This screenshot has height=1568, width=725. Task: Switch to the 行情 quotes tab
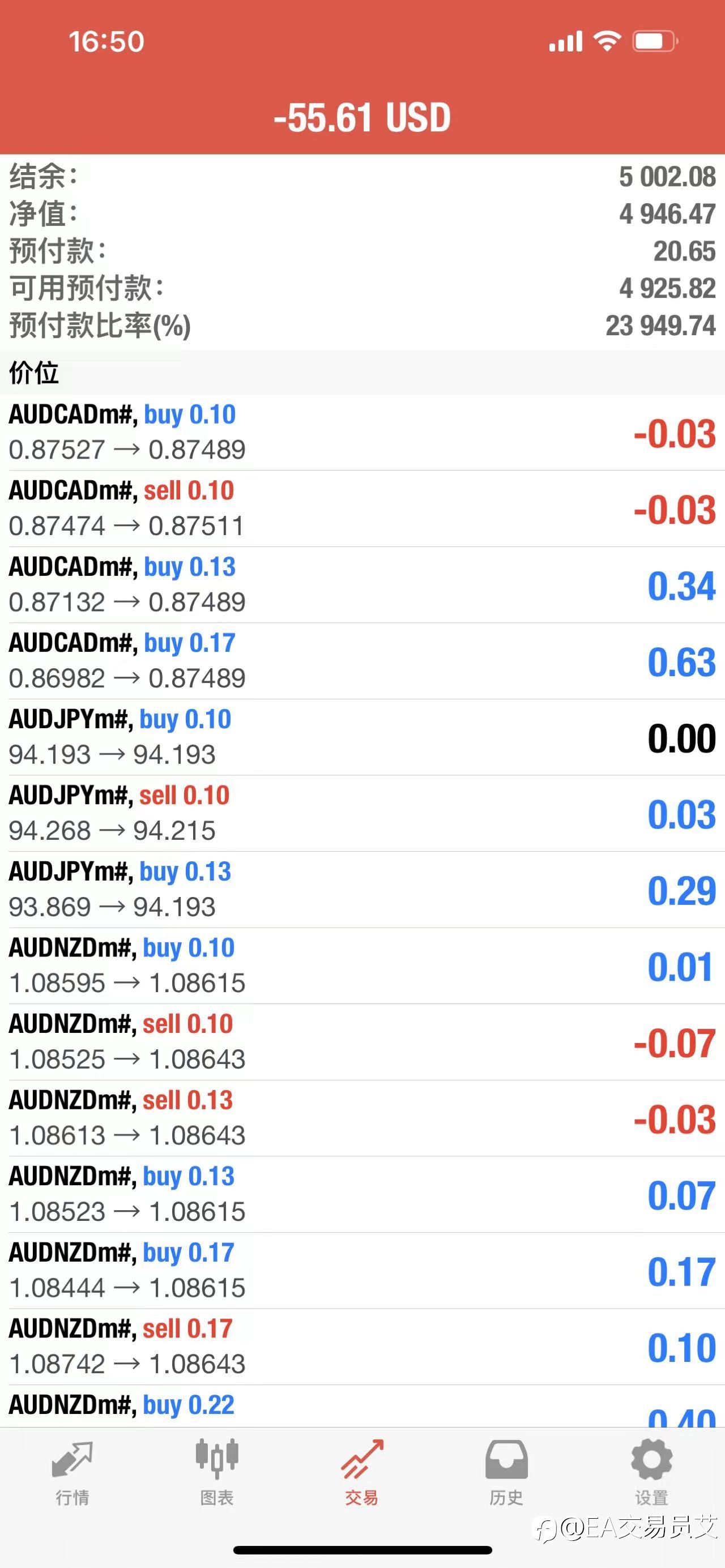[x=72, y=1473]
